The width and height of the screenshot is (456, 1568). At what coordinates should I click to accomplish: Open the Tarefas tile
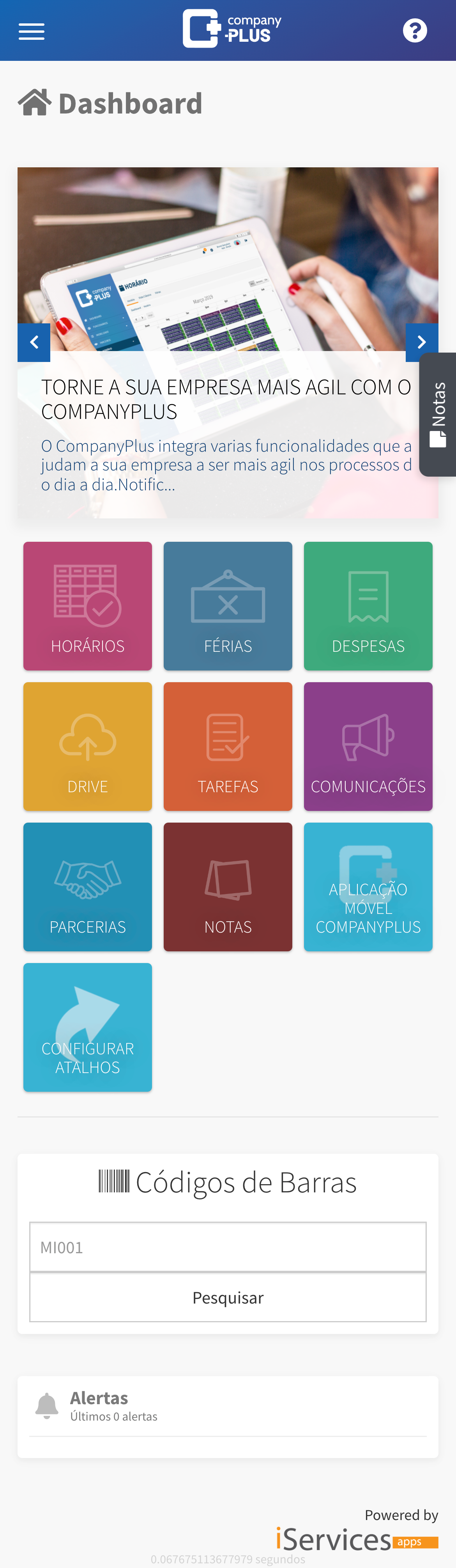[228, 746]
